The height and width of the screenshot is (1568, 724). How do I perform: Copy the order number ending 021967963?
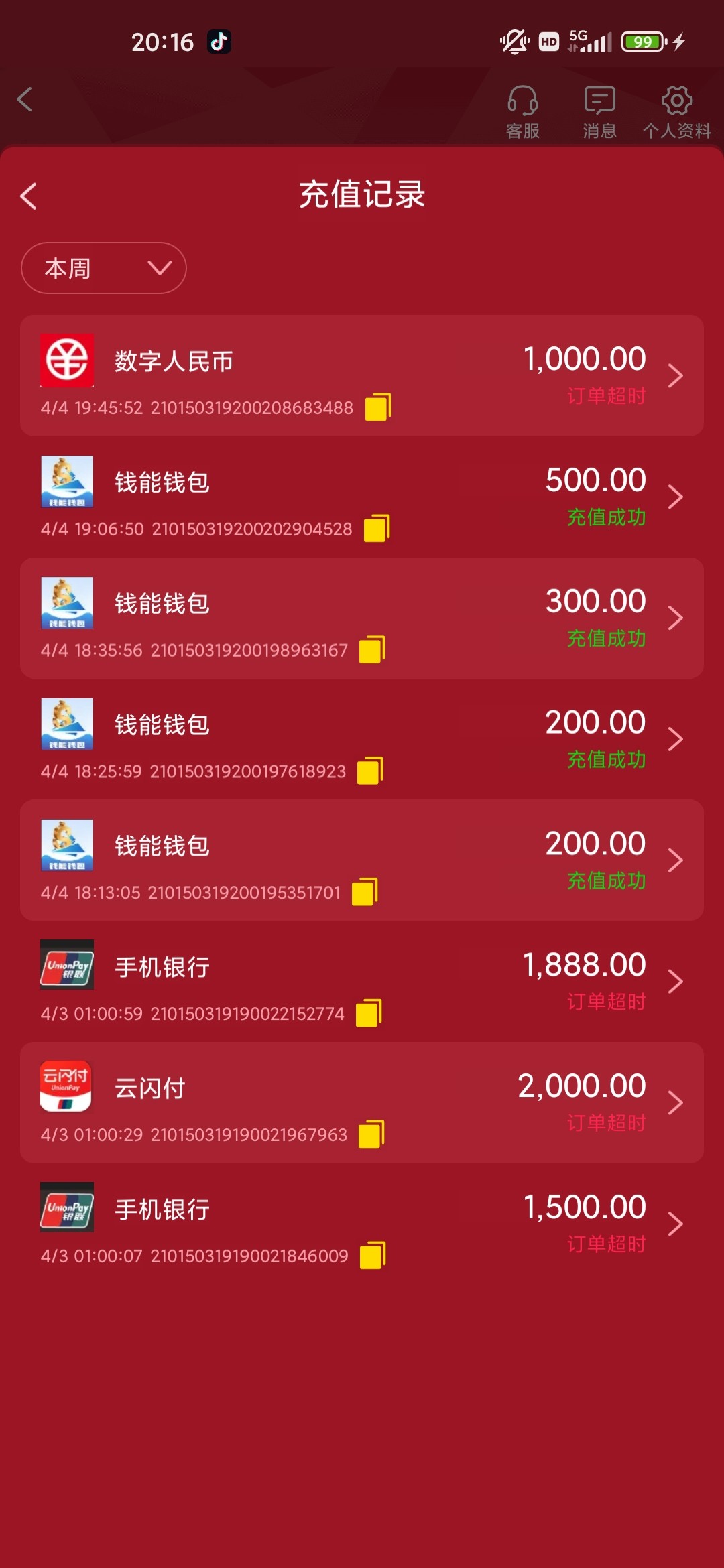click(371, 1134)
